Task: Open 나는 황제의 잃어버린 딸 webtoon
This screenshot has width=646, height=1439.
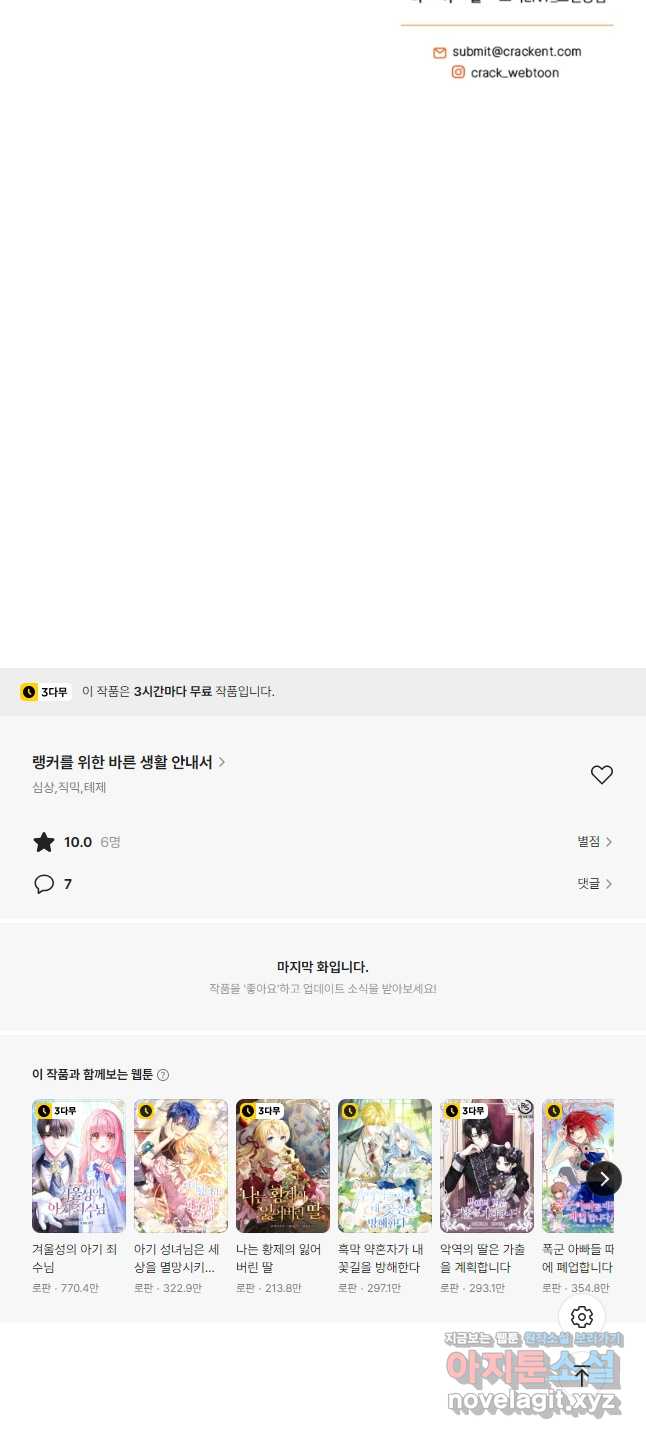Action: tap(283, 1166)
